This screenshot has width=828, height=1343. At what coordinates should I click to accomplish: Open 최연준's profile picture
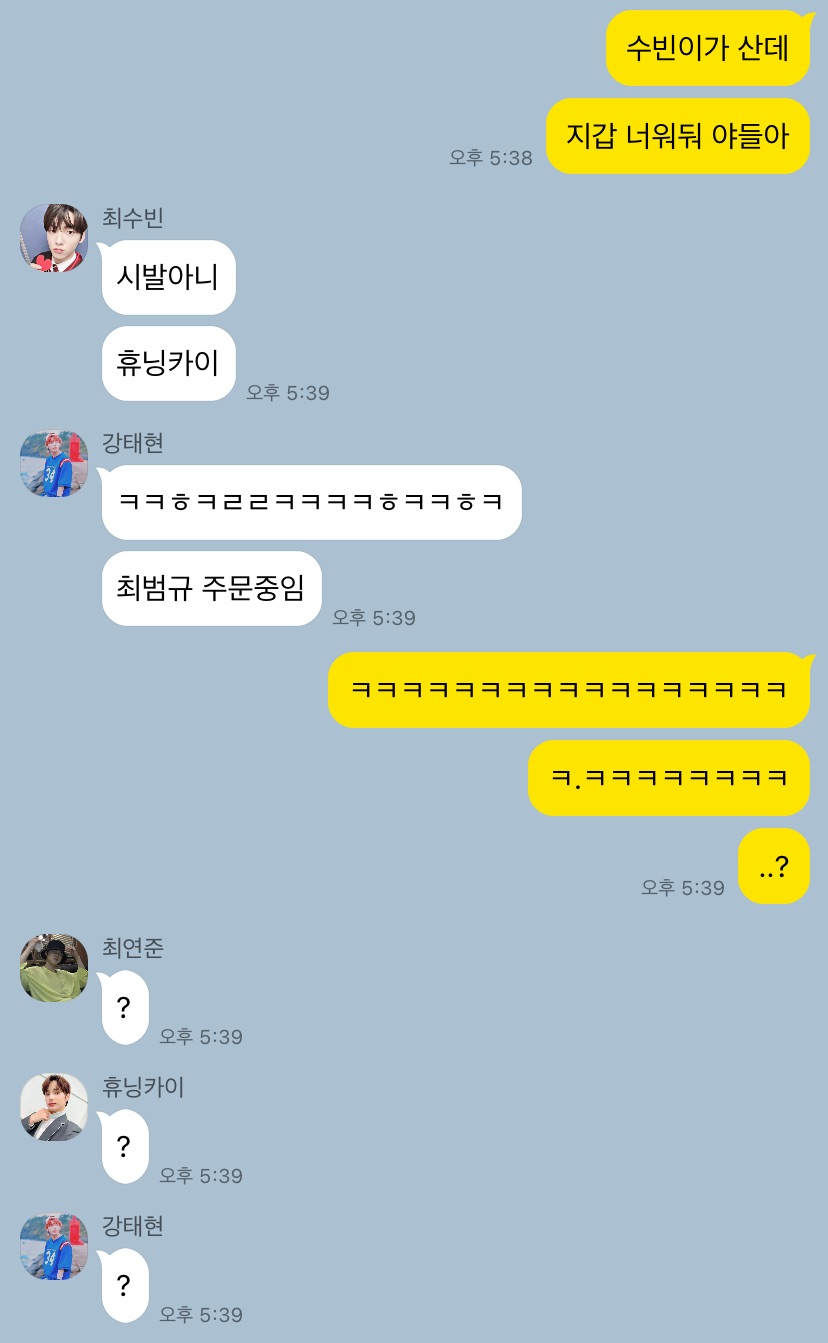pos(54,968)
